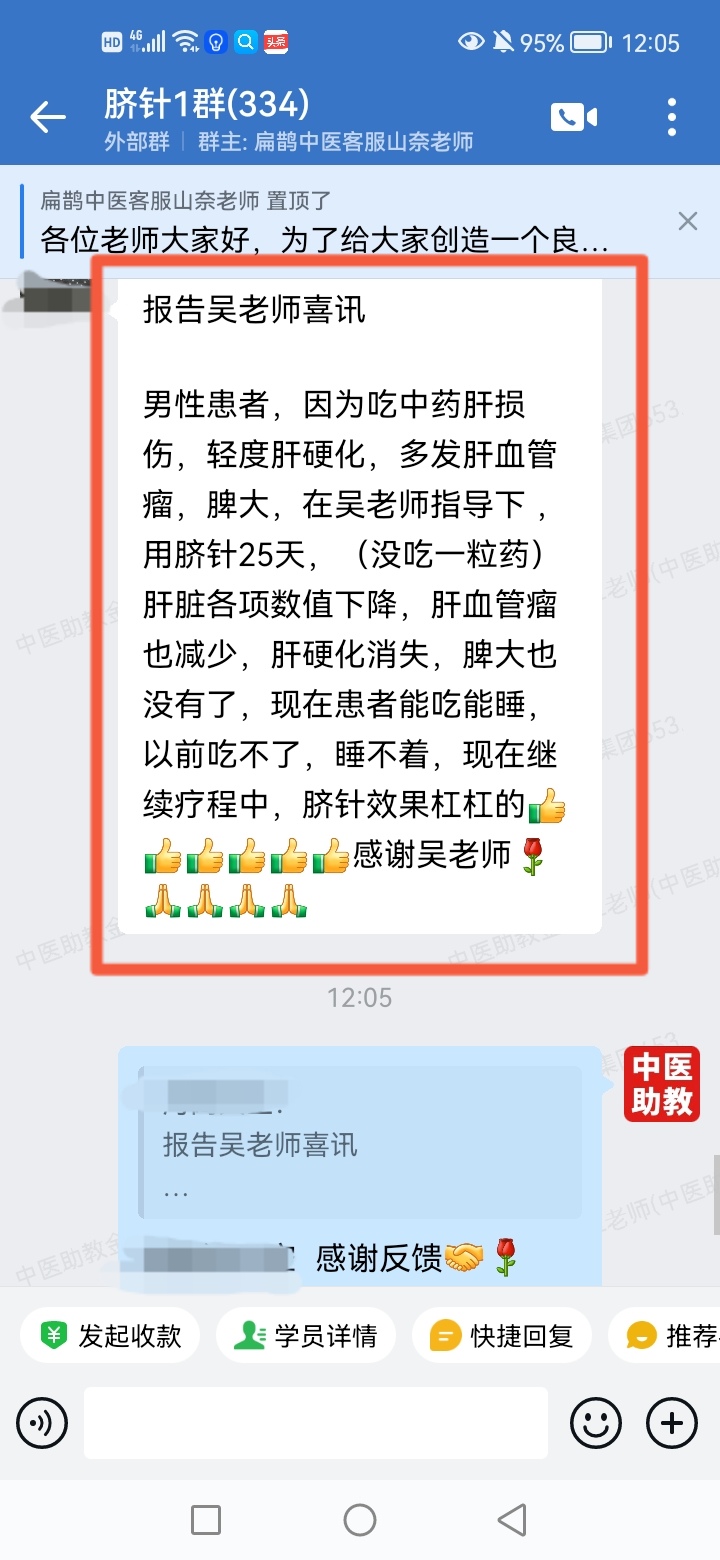Dismiss the pinned message with the X

tap(687, 220)
